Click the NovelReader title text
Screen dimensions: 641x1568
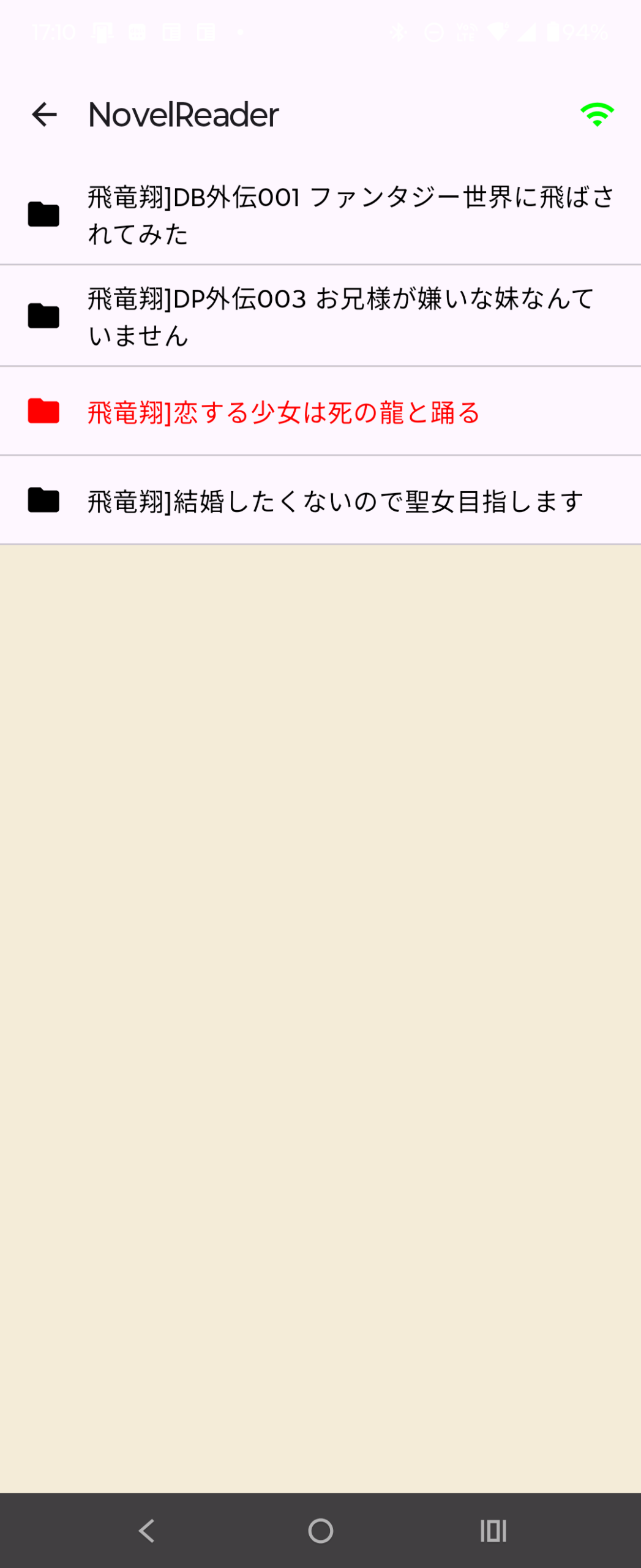tap(182, 115)
